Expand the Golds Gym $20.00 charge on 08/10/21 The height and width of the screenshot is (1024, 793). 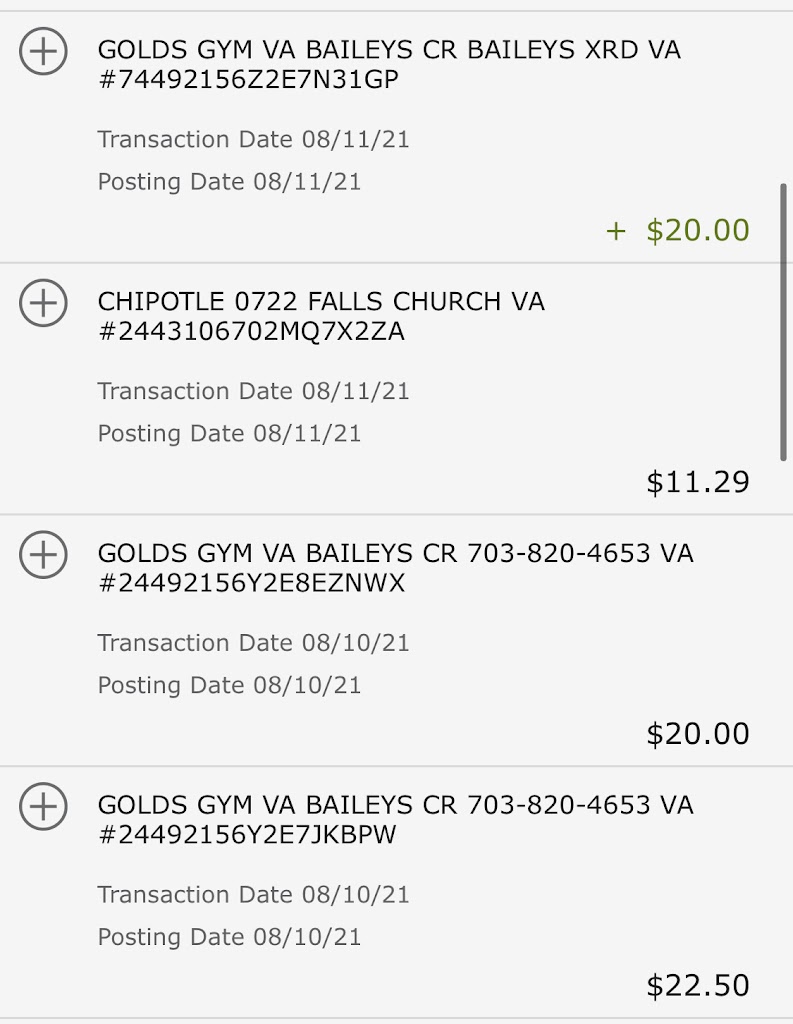(x=44, y=555)
